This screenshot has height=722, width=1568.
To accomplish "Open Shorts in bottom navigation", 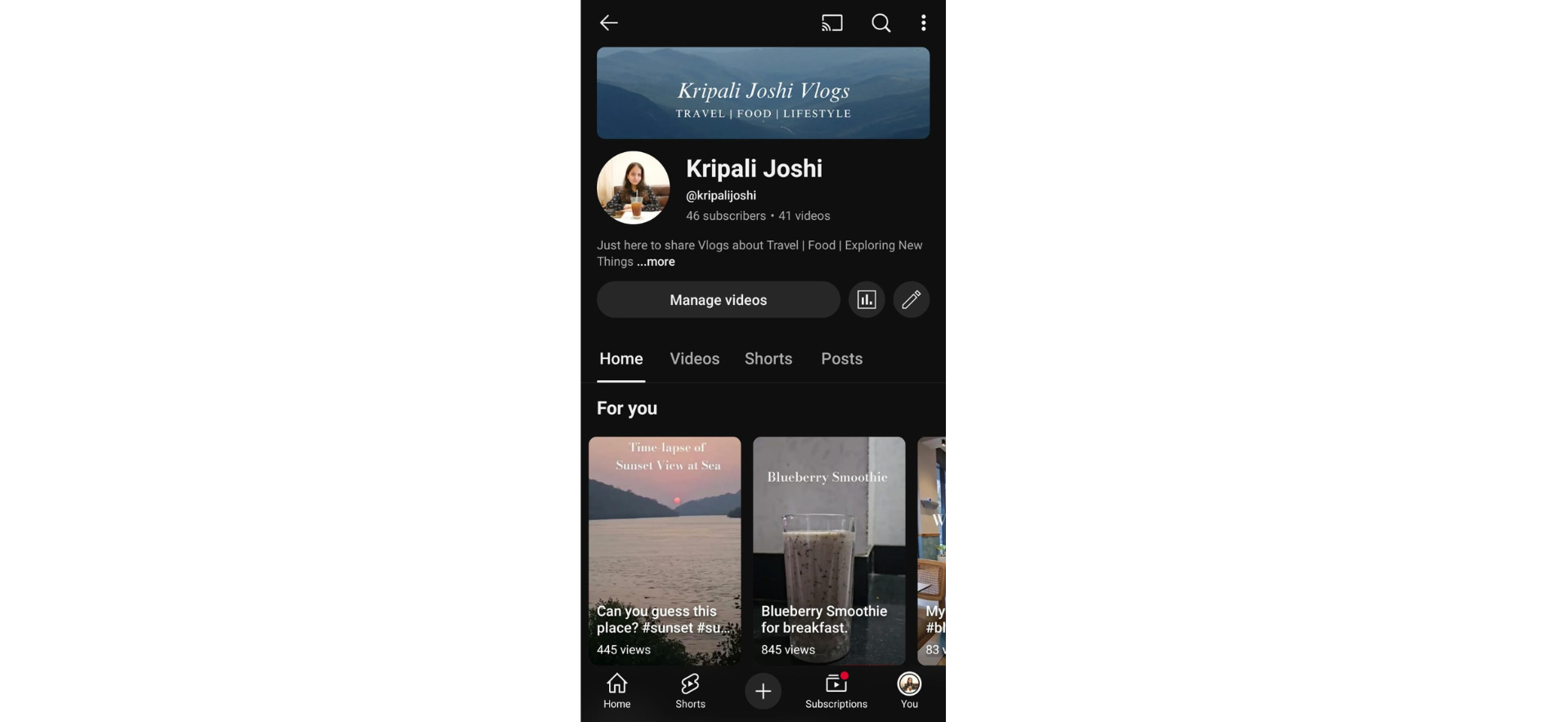I will click(690, 691).
